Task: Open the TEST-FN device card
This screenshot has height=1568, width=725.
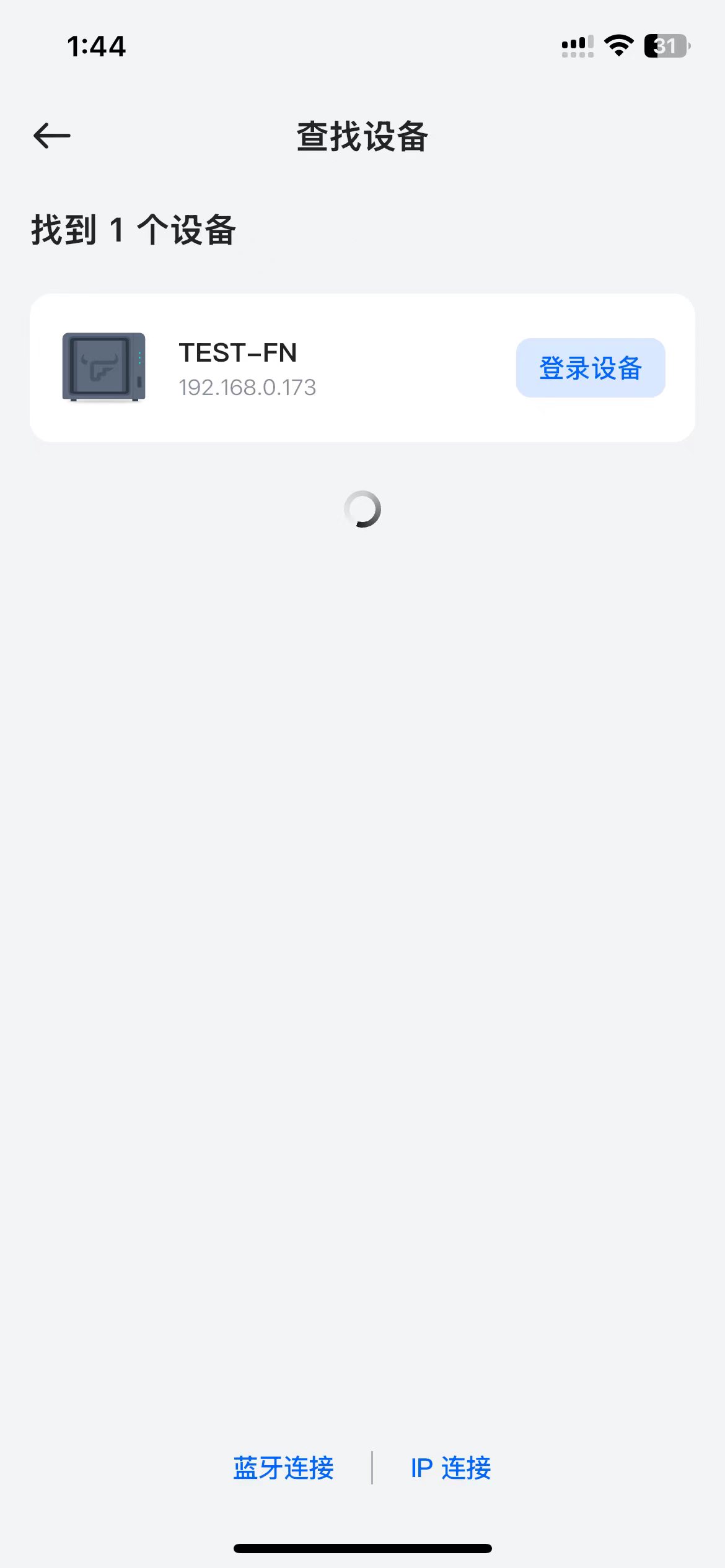Action: click(x=279, y=368)
